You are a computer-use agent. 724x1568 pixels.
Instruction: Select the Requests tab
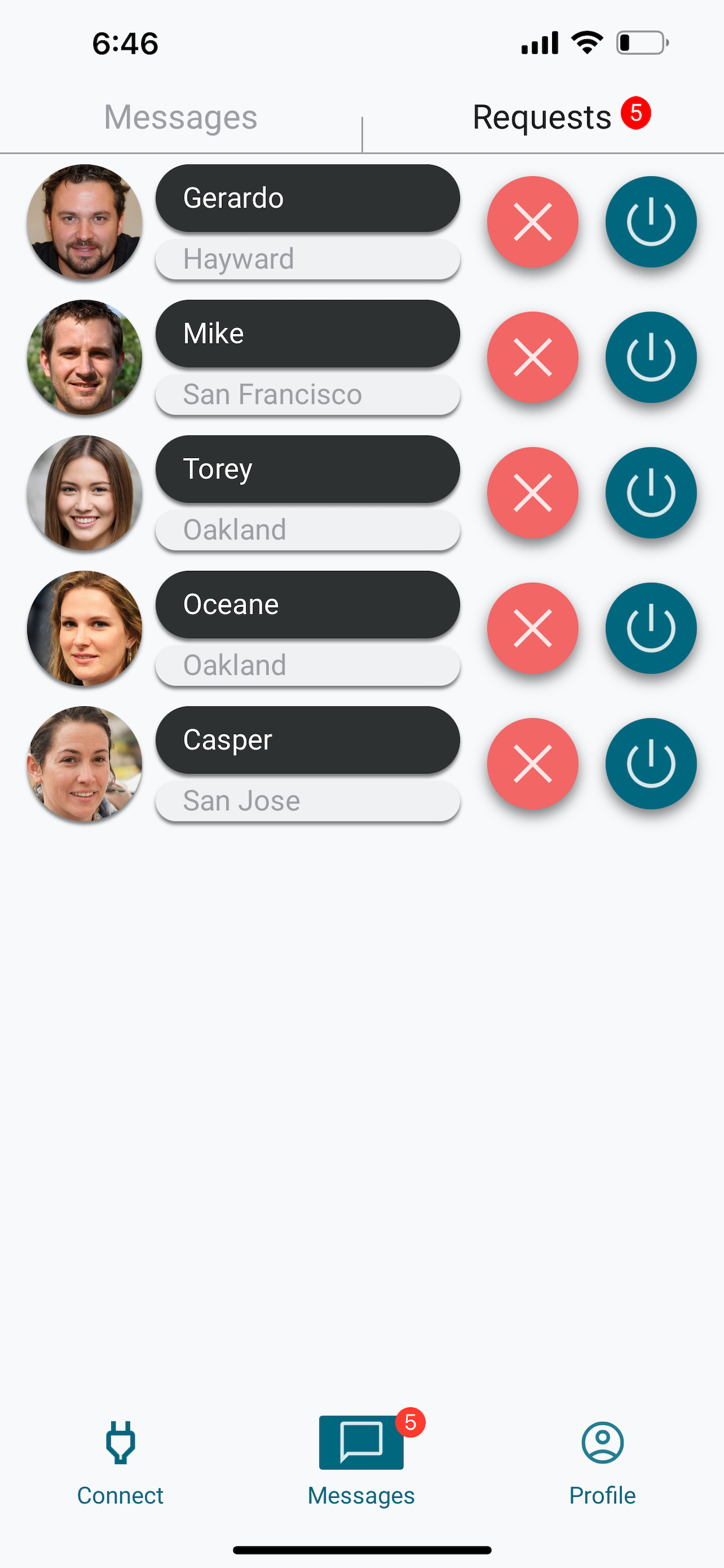point(543,117)
